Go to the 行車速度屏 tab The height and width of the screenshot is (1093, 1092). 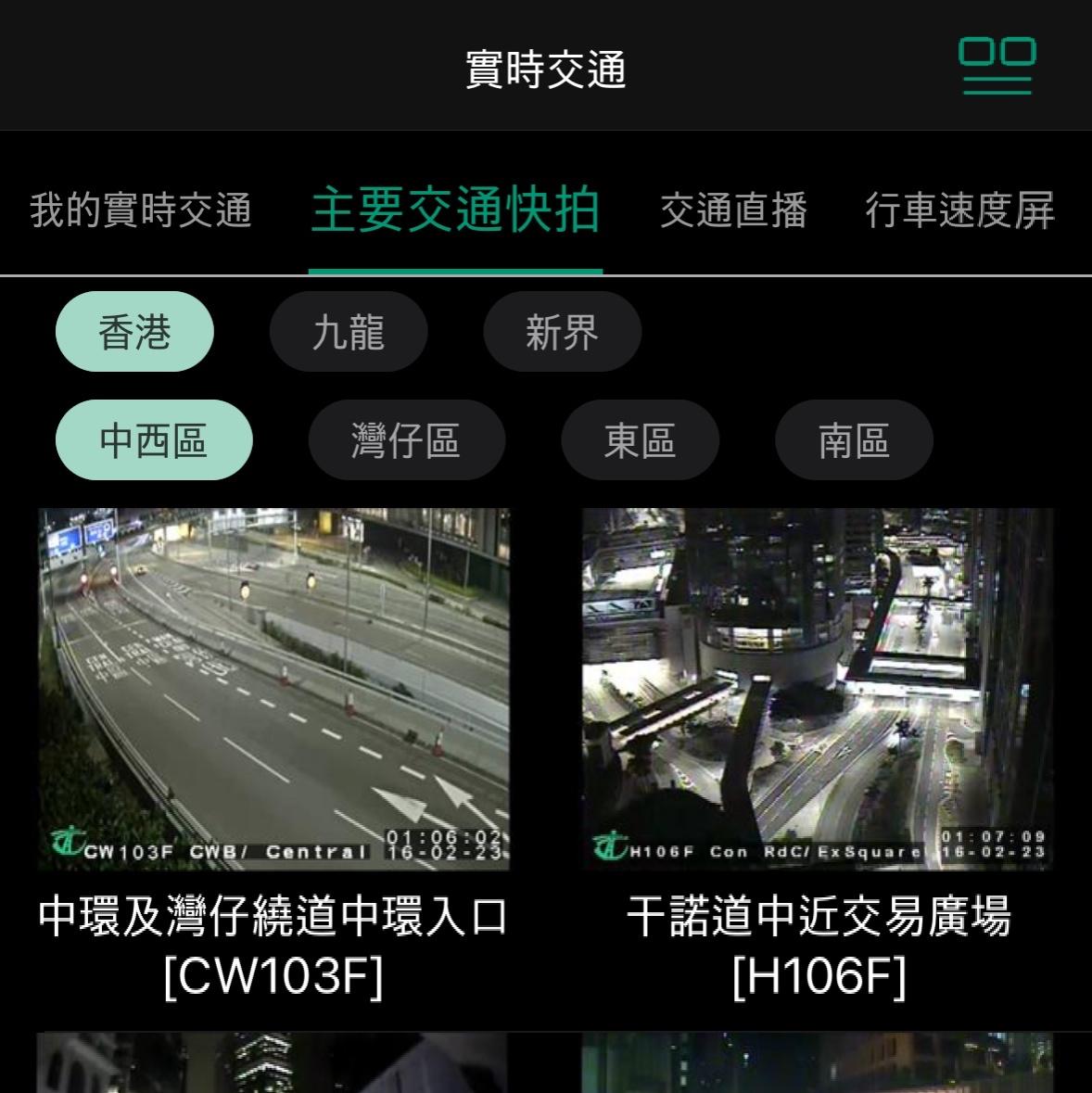959,210
